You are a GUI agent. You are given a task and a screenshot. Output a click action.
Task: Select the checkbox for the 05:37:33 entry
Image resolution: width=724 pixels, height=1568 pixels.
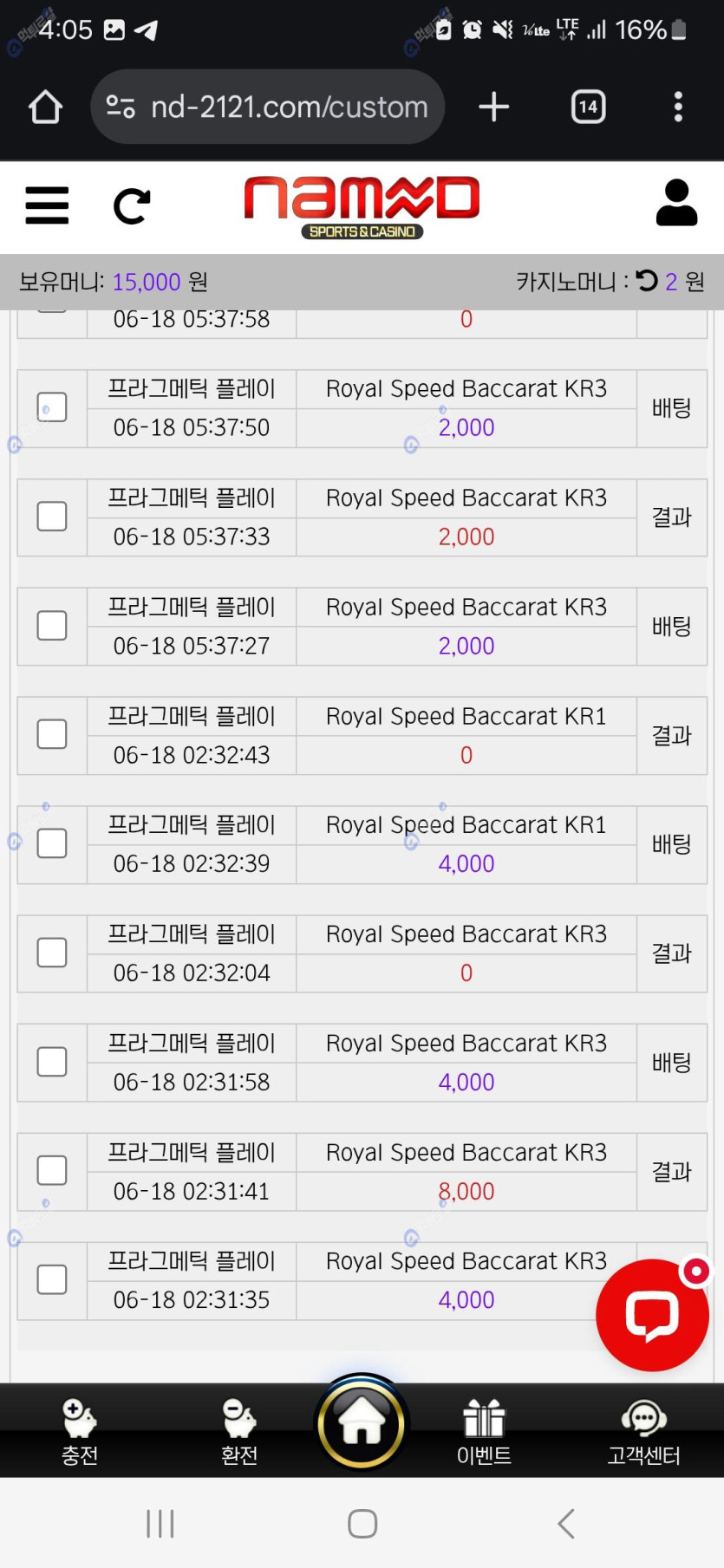coord(52,517)
